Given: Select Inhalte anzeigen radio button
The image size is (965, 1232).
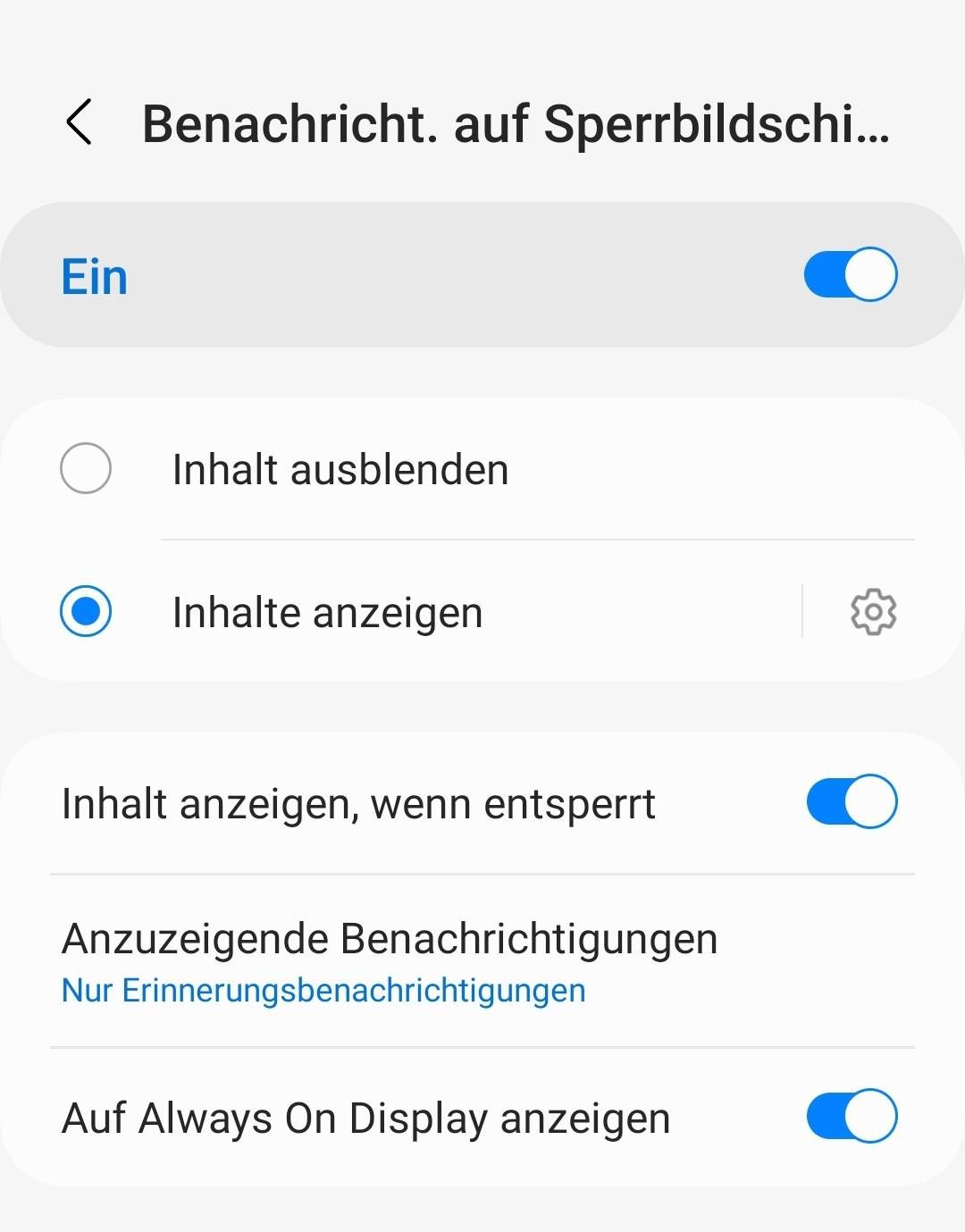Looking at the screenshot, I should click(86, 612).
